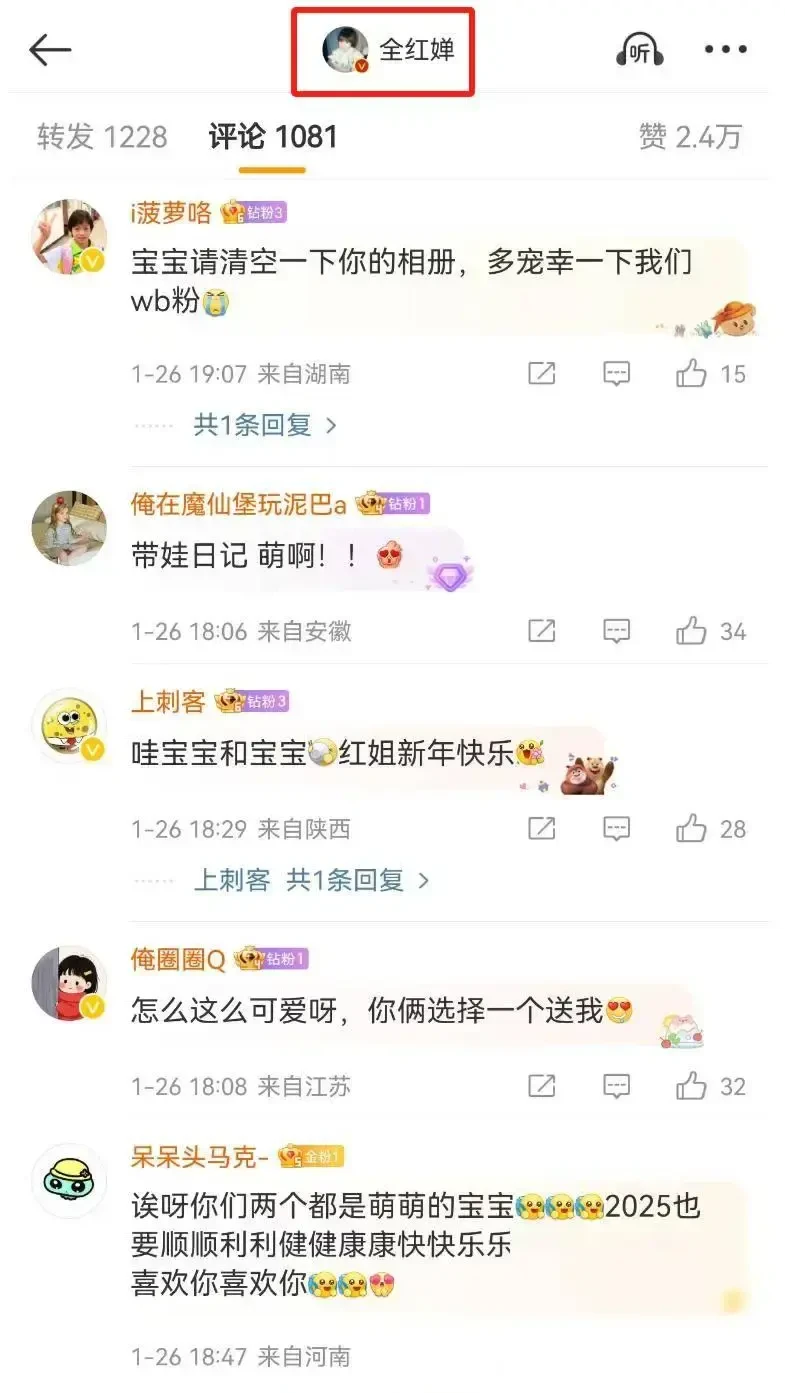Image resolution: width=785 pixels, height=1393 pixels.
Task: Open the three-dot overflow menu
Action: [726, 50]
